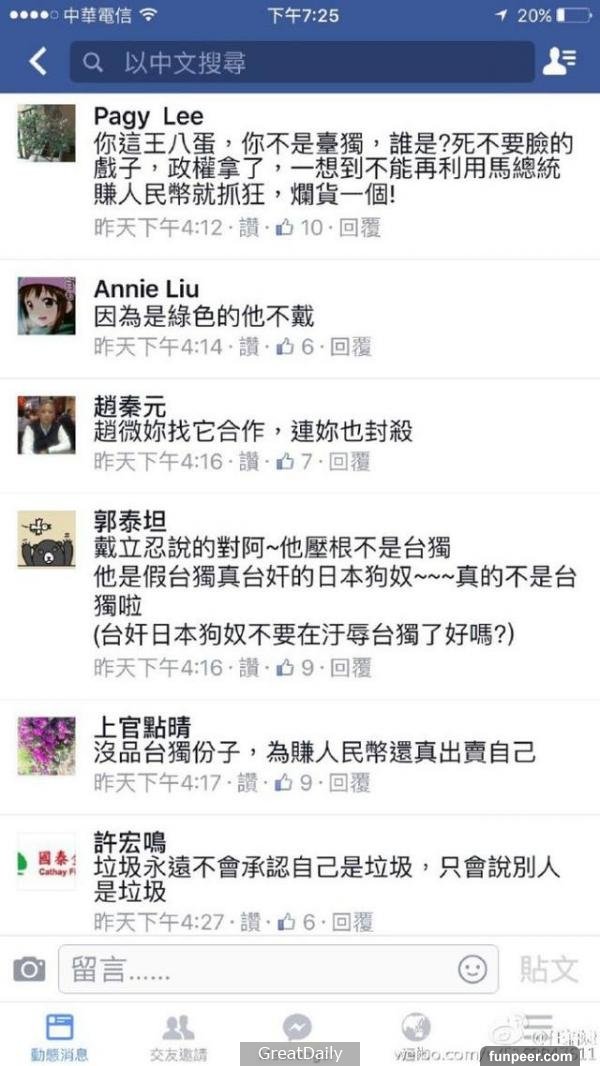Viewport: 600px width, 1066px height.
Task: Go back using the top arrow
Action: pos(38,62)
